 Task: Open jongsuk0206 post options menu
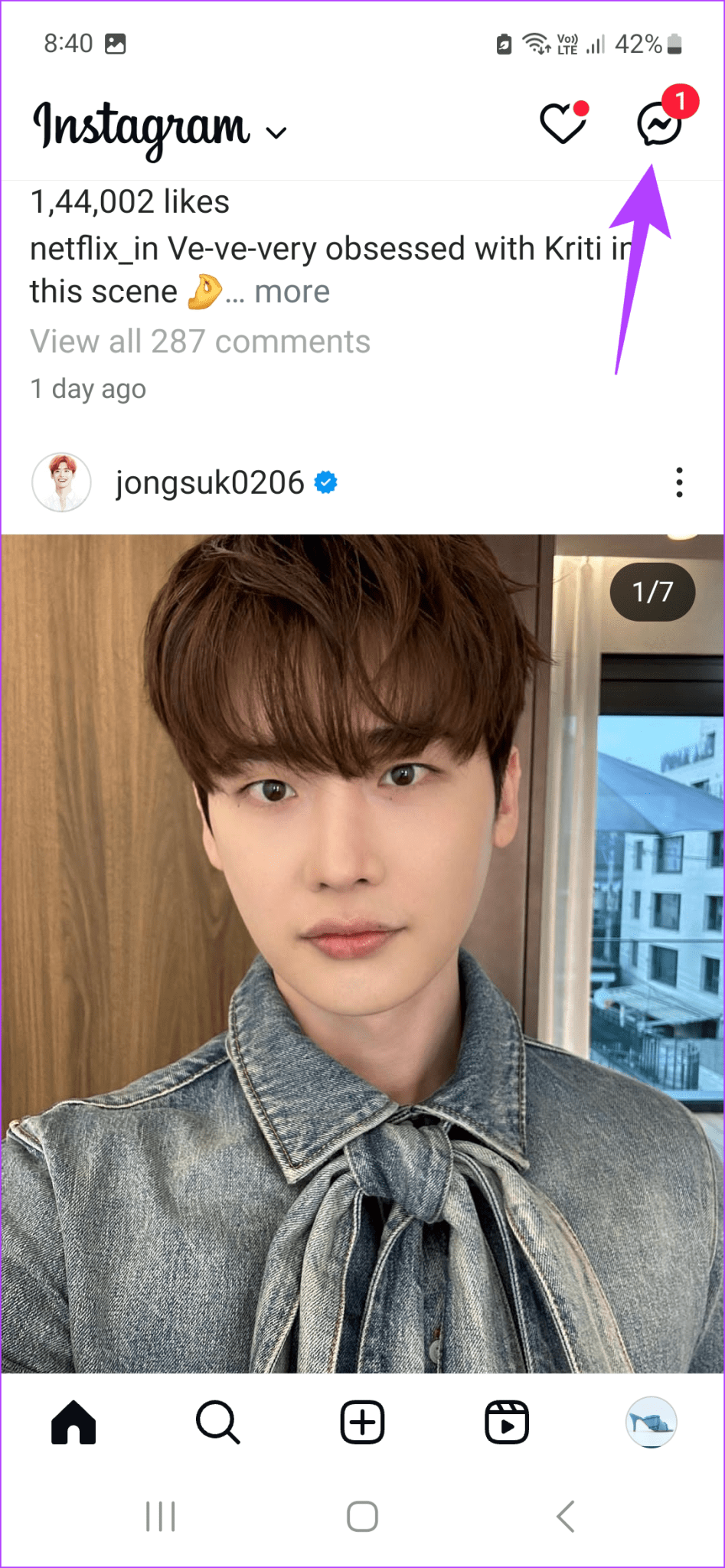(679, 482)
